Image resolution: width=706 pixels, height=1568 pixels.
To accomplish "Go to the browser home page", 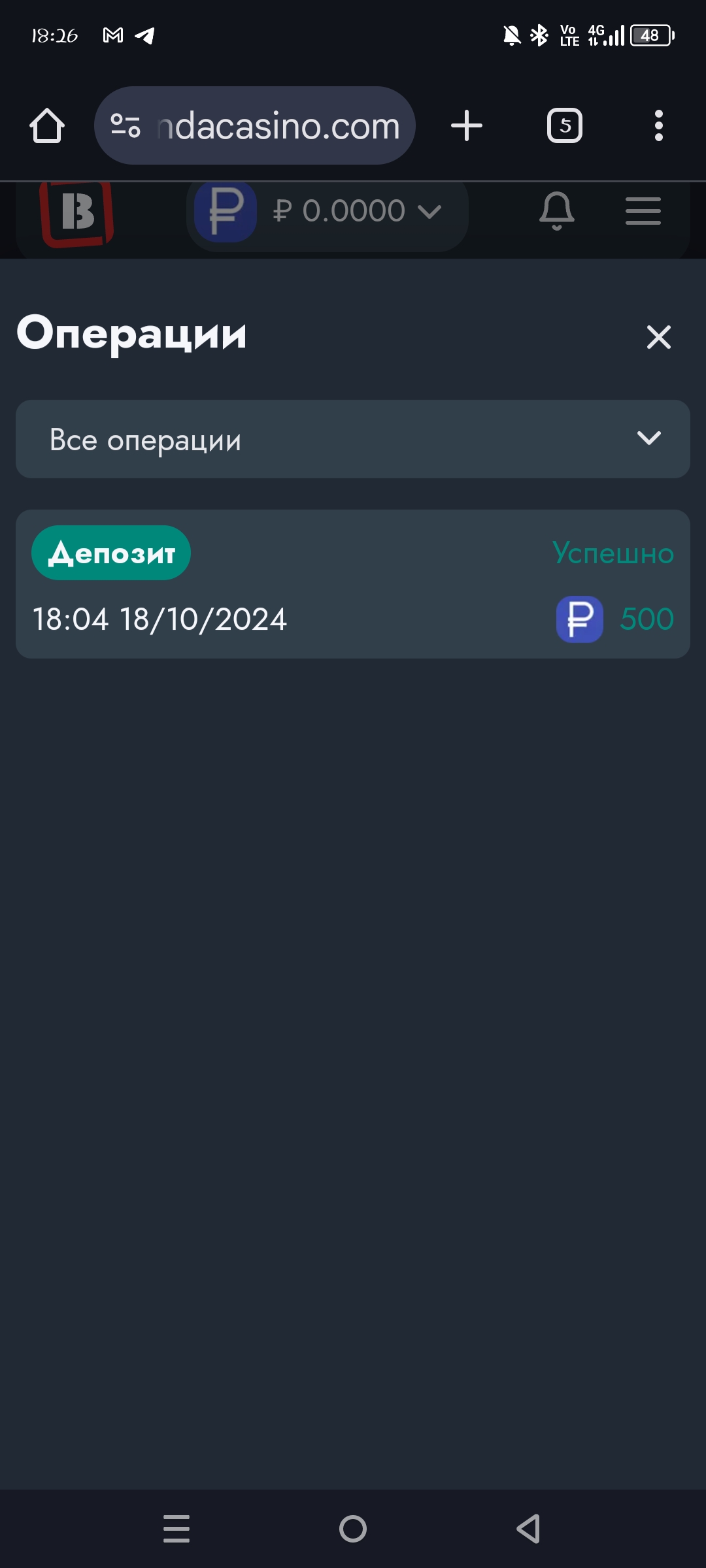I will coord(47,125).
